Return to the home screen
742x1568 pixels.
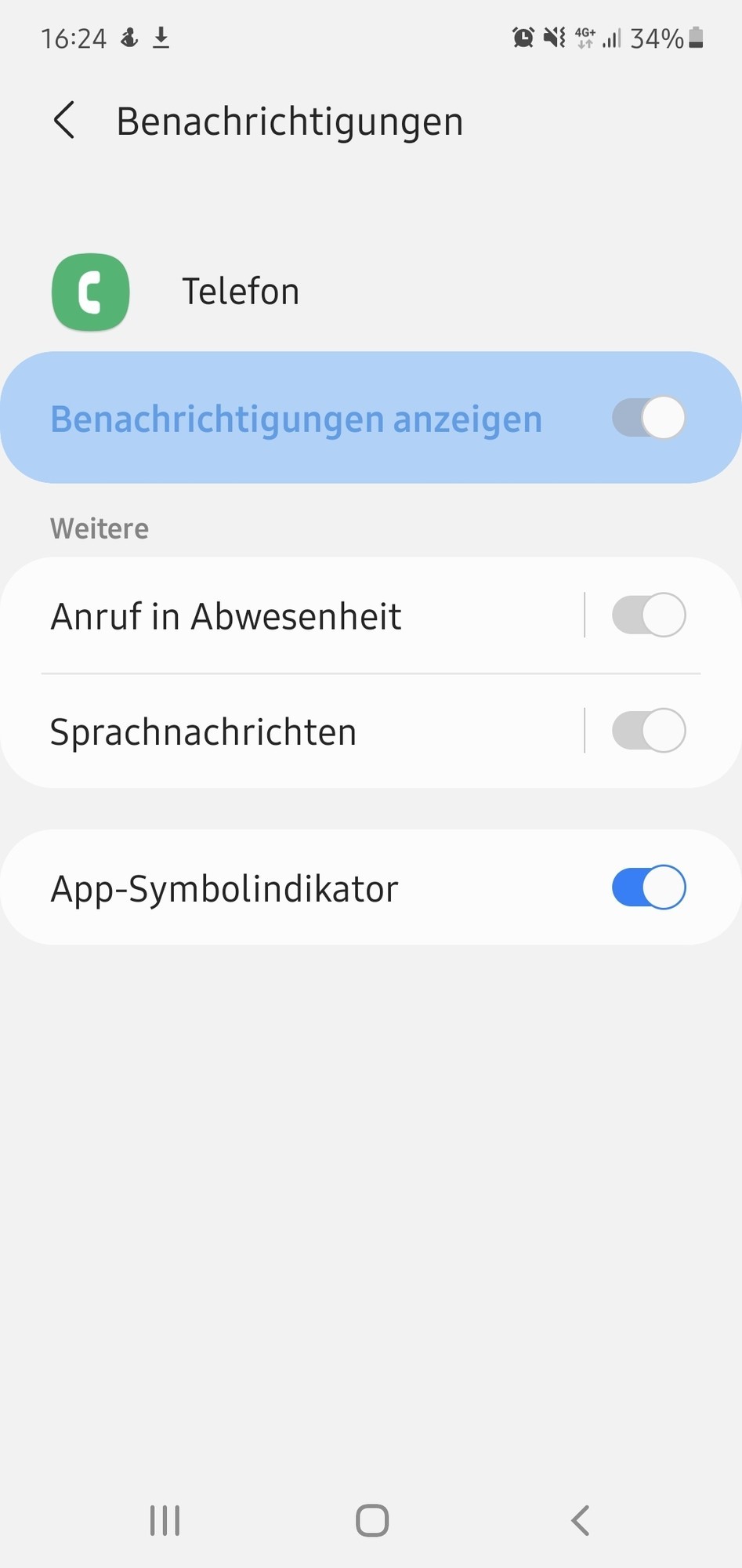tap(371, 1521)
